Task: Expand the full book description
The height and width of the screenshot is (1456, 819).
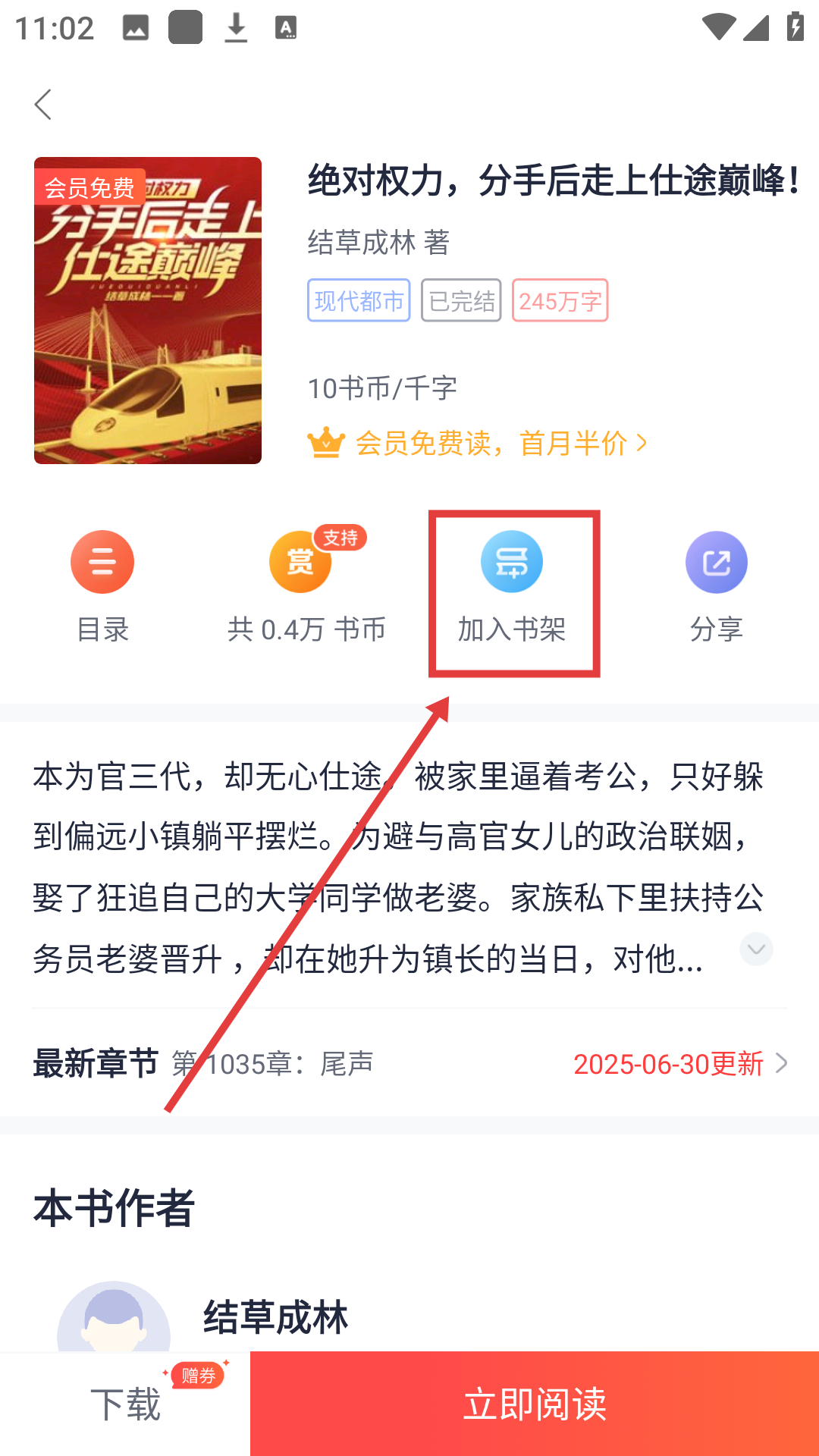Action: pyautogui.click(x=756, y=949)
